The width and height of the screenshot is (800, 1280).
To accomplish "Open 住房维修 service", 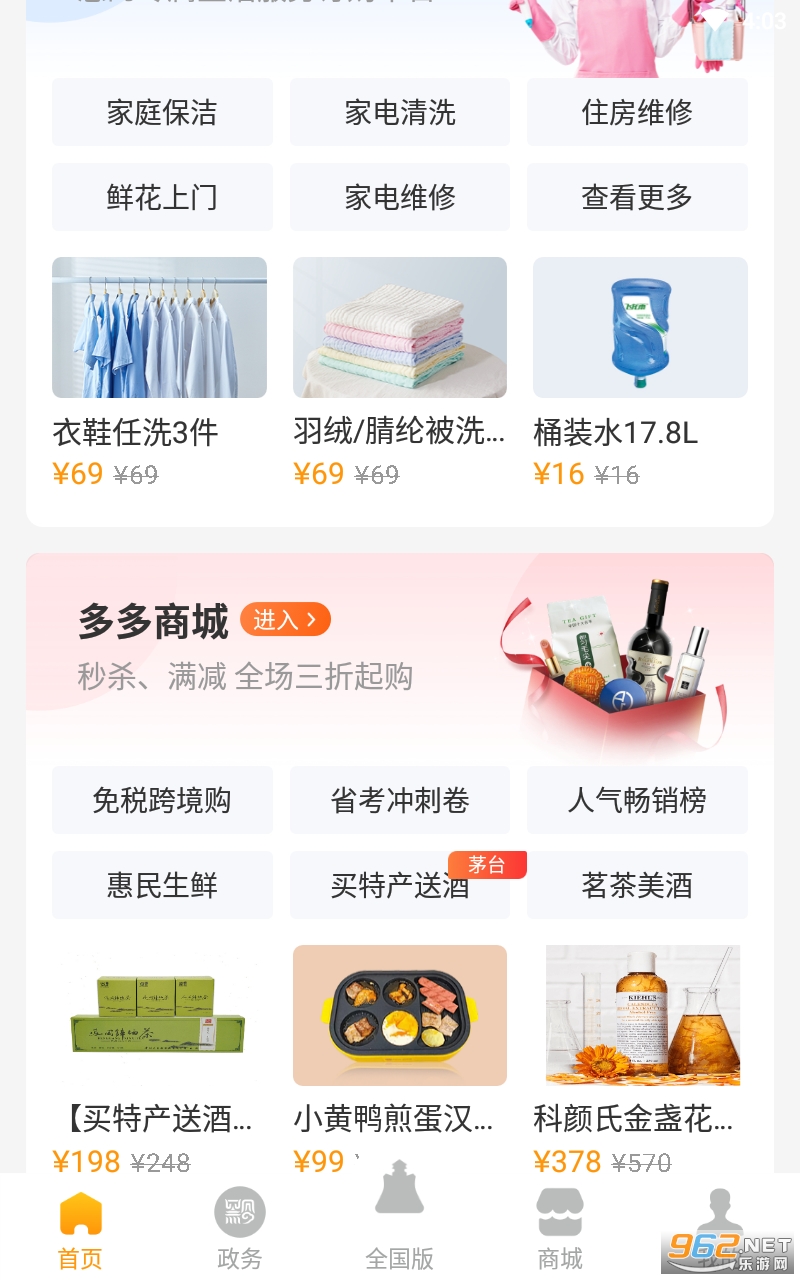I will click(637, 112).
